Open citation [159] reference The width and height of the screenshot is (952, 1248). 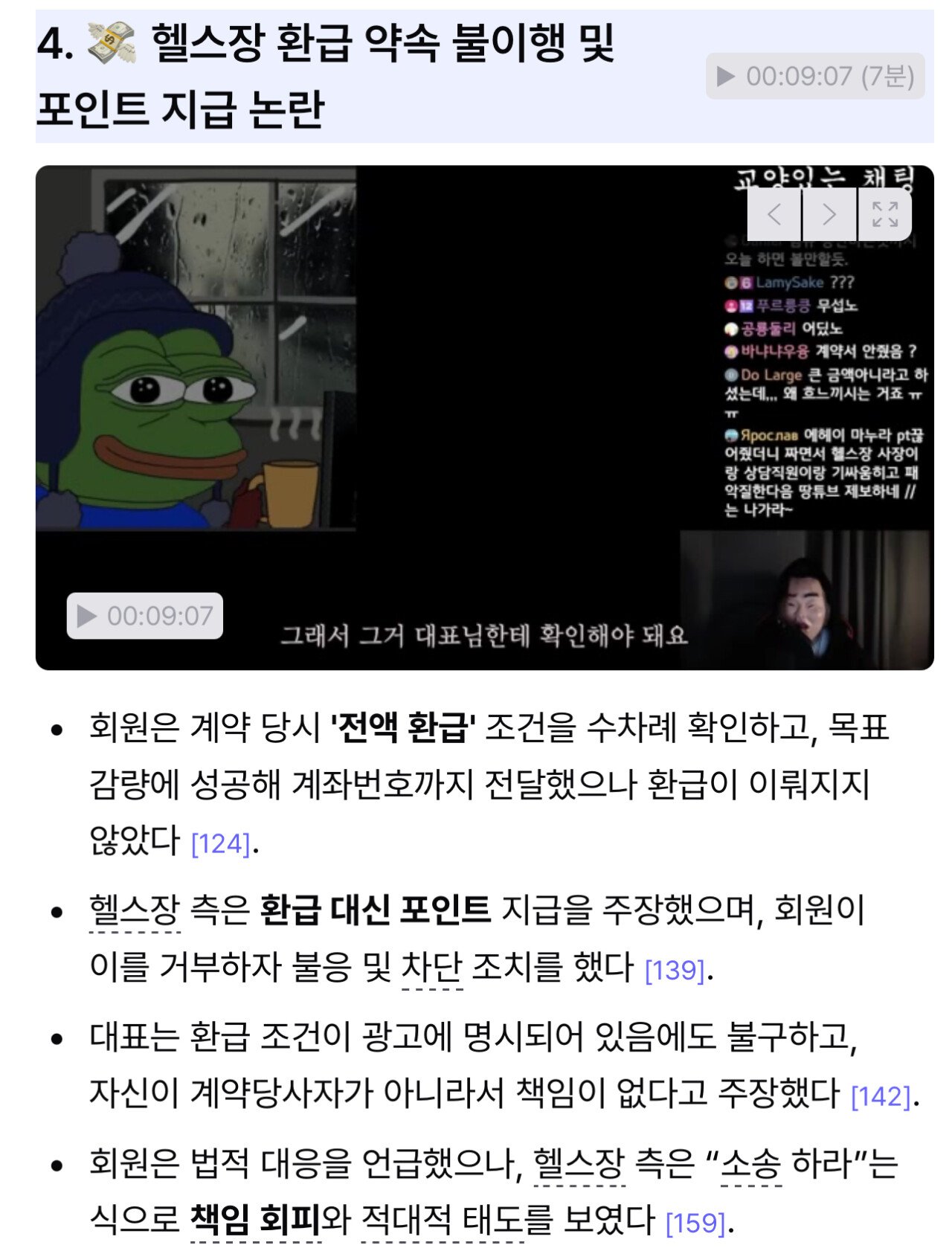(695, 1223)
